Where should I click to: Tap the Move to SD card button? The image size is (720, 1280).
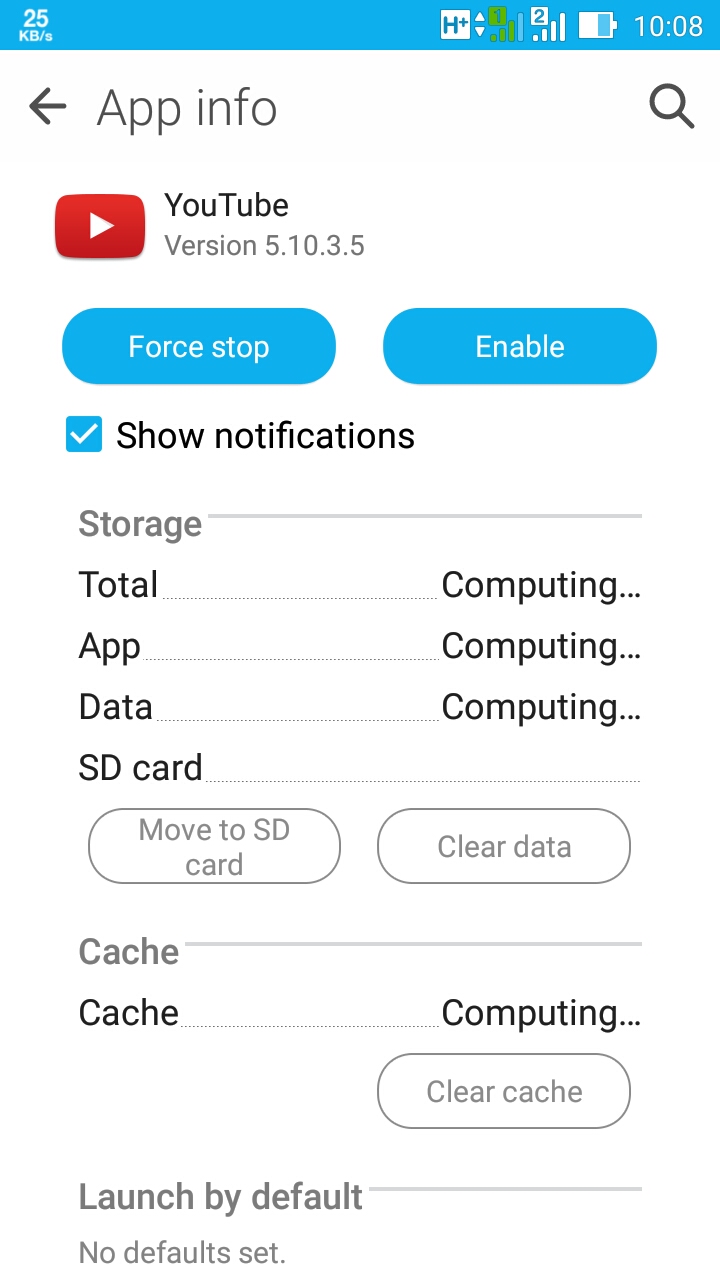click(214, 846)
